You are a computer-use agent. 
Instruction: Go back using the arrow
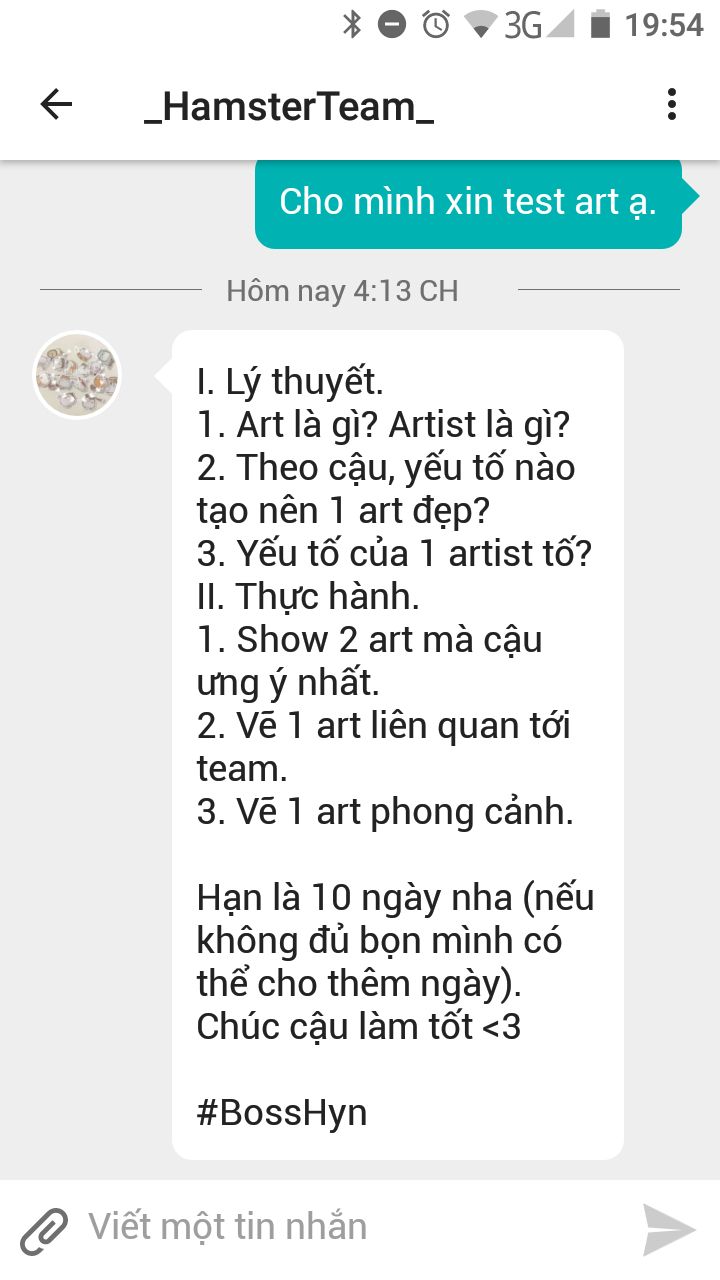56,105
